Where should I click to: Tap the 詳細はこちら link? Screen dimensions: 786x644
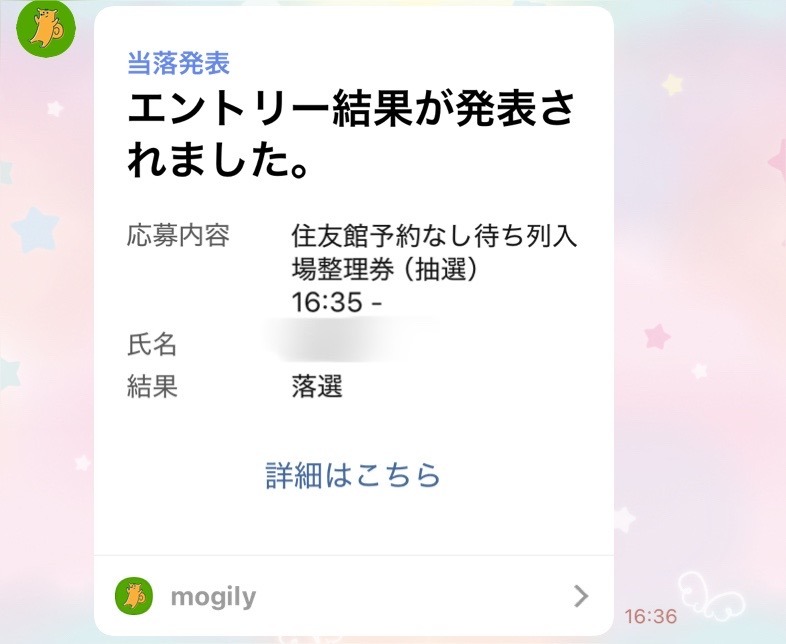pyautogui.click(x=353, y=475)
